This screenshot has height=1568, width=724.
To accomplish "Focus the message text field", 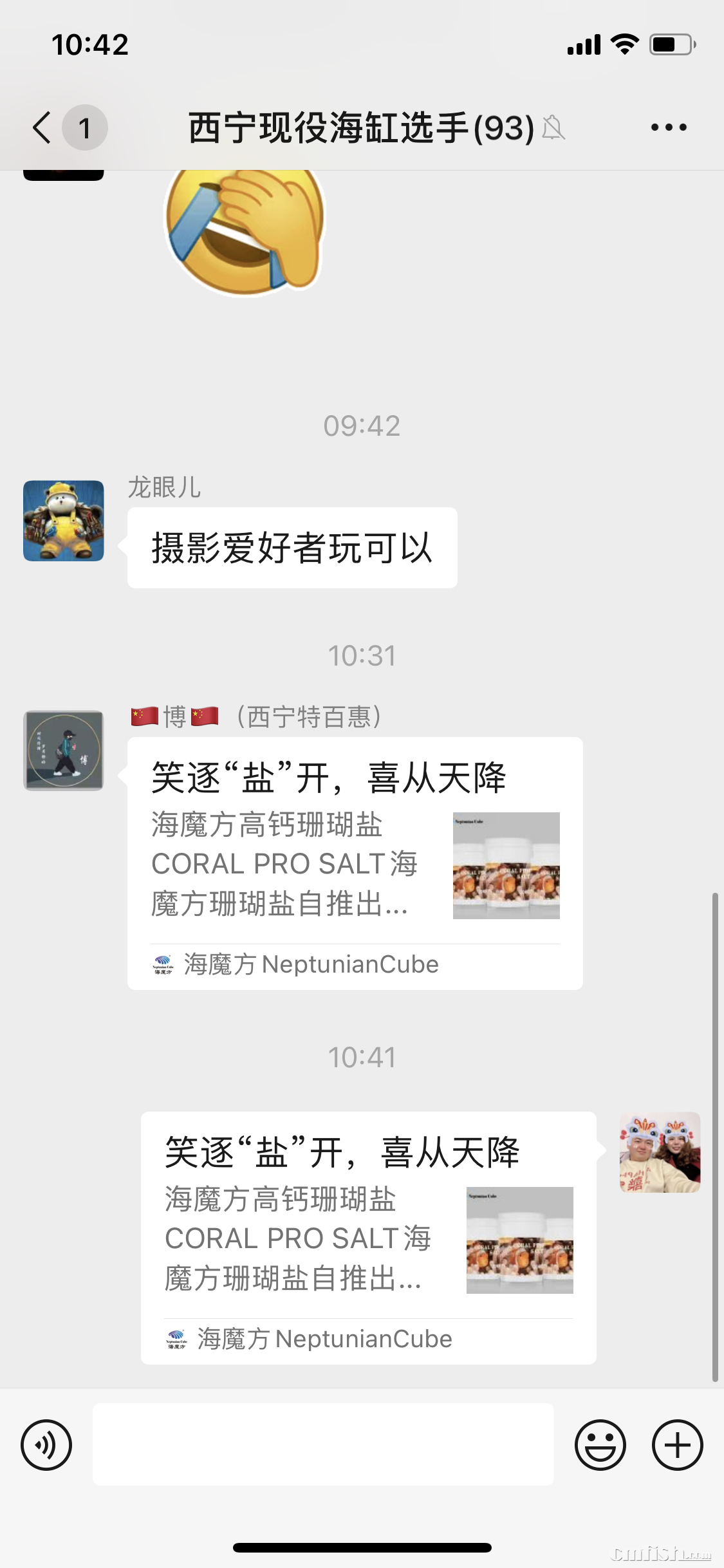I will click(323, 1445).
